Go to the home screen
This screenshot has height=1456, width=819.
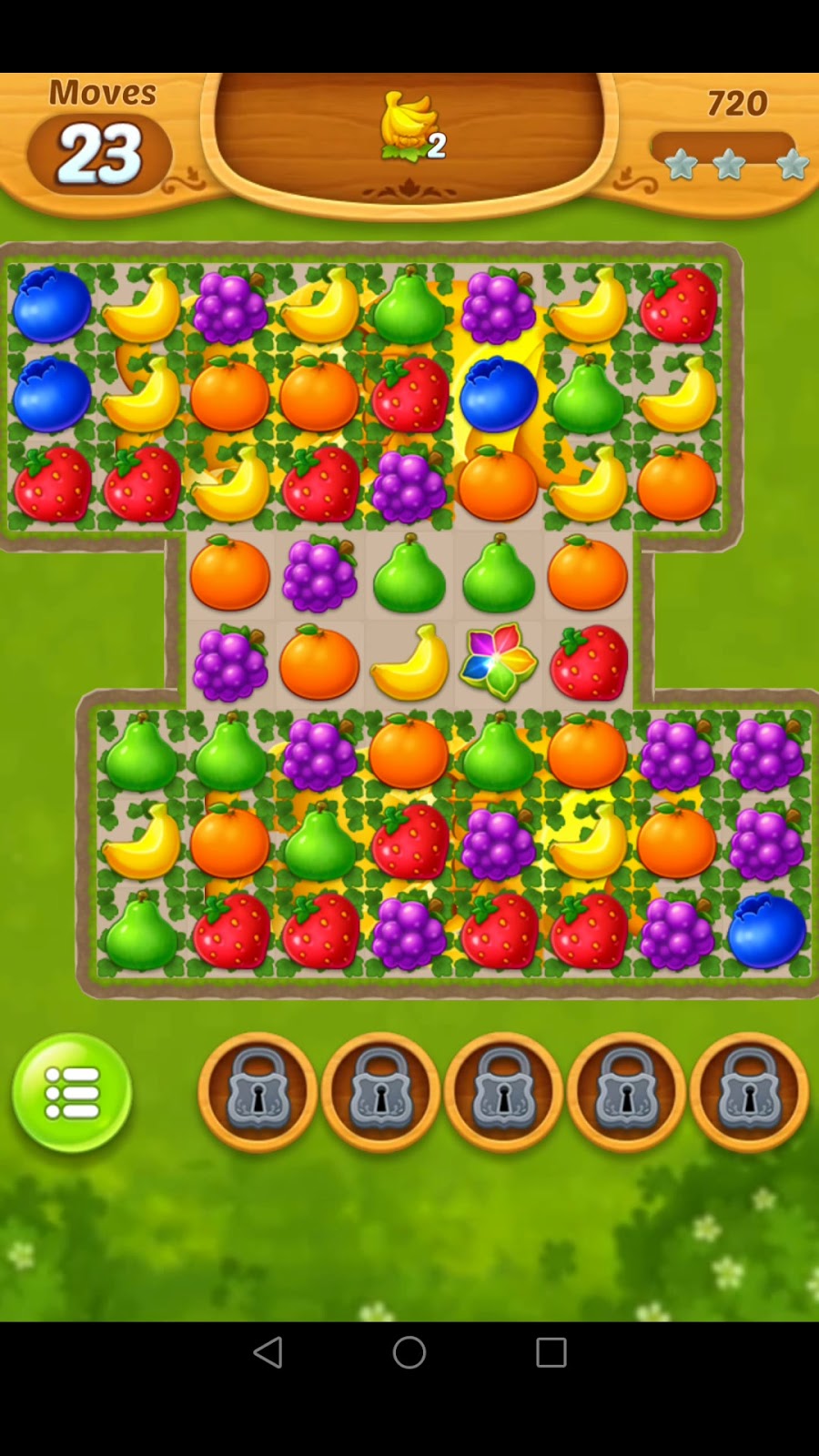click(x=409, y=1352)
